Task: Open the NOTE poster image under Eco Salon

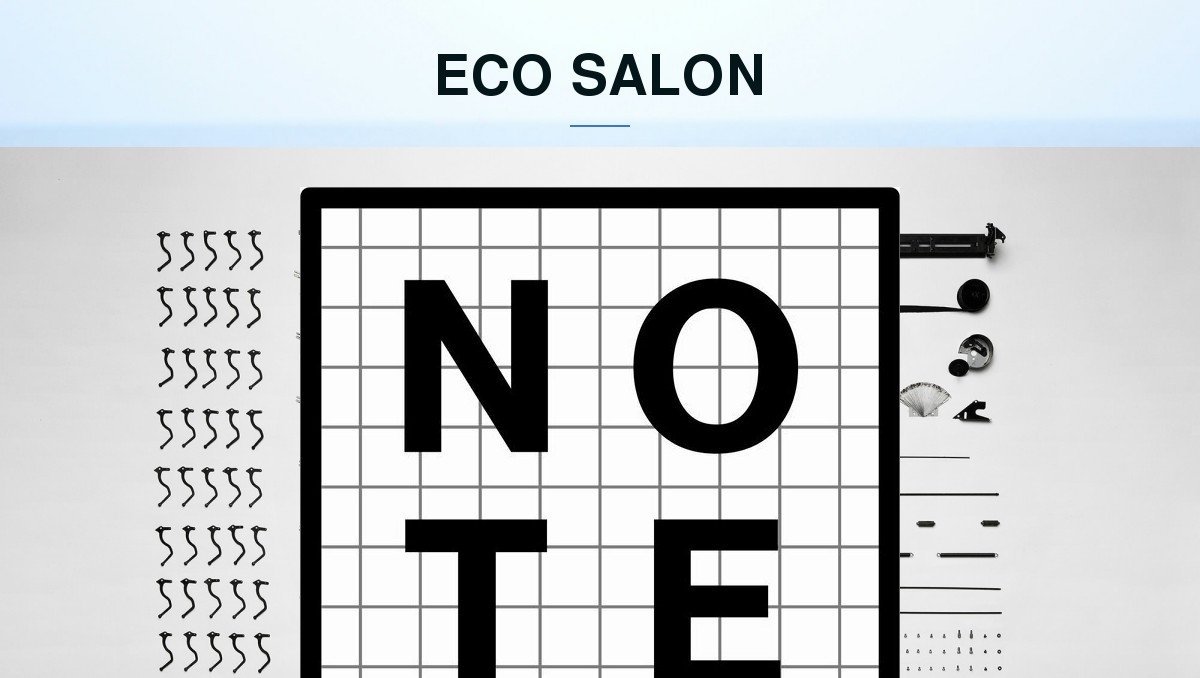Action: (x=600, y=413)
